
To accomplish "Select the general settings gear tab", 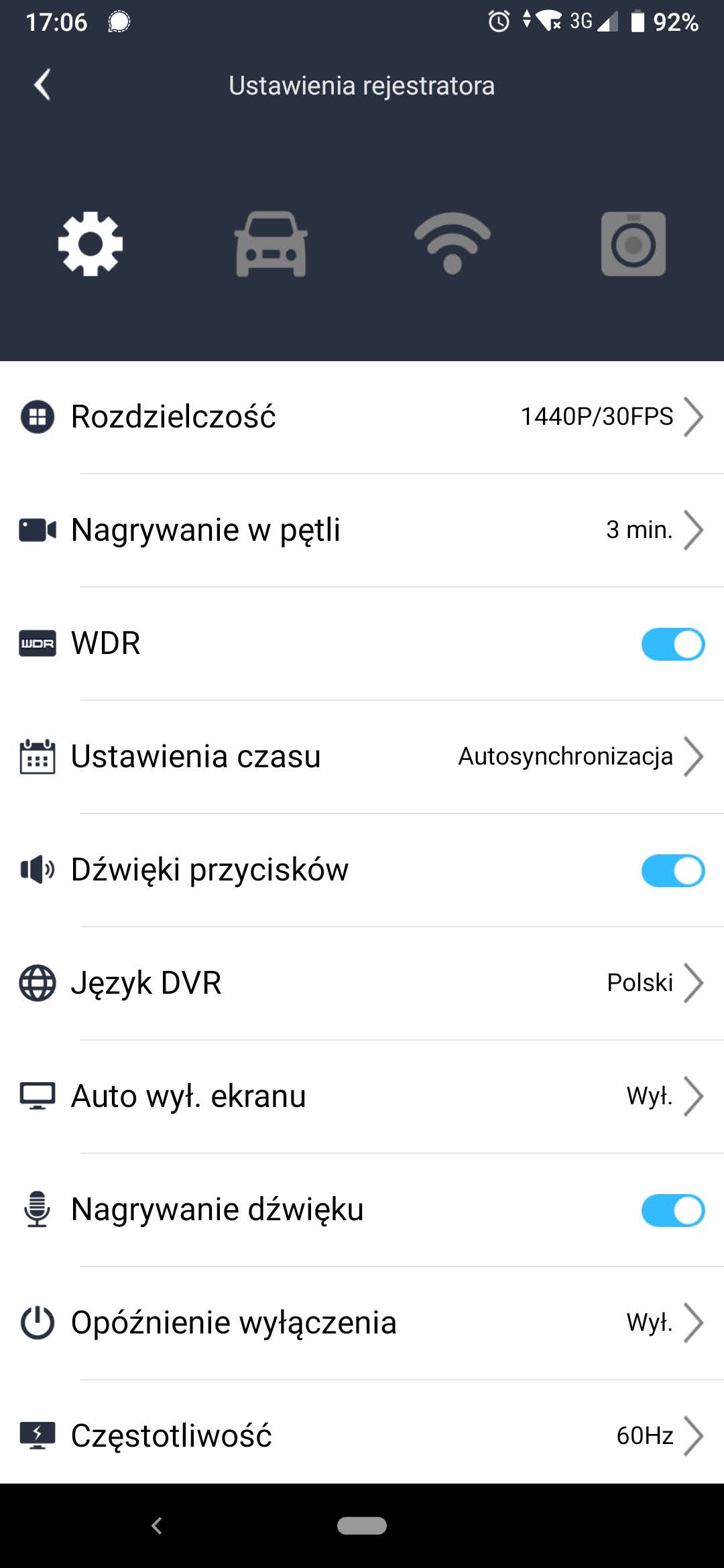I will click(90, 244).
